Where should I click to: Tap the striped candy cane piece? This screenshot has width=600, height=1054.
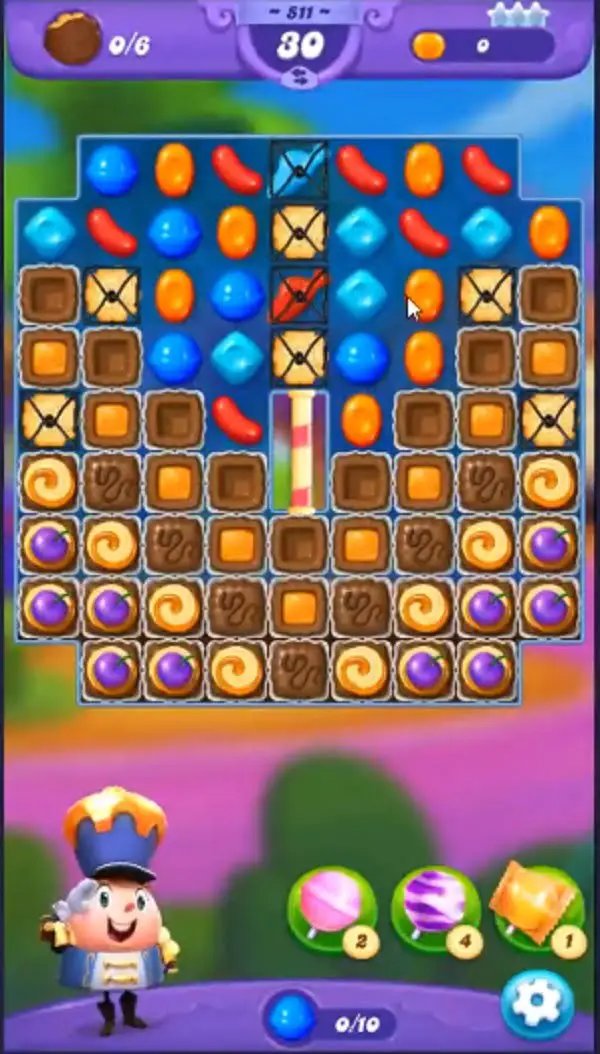(x=300, y=453)
